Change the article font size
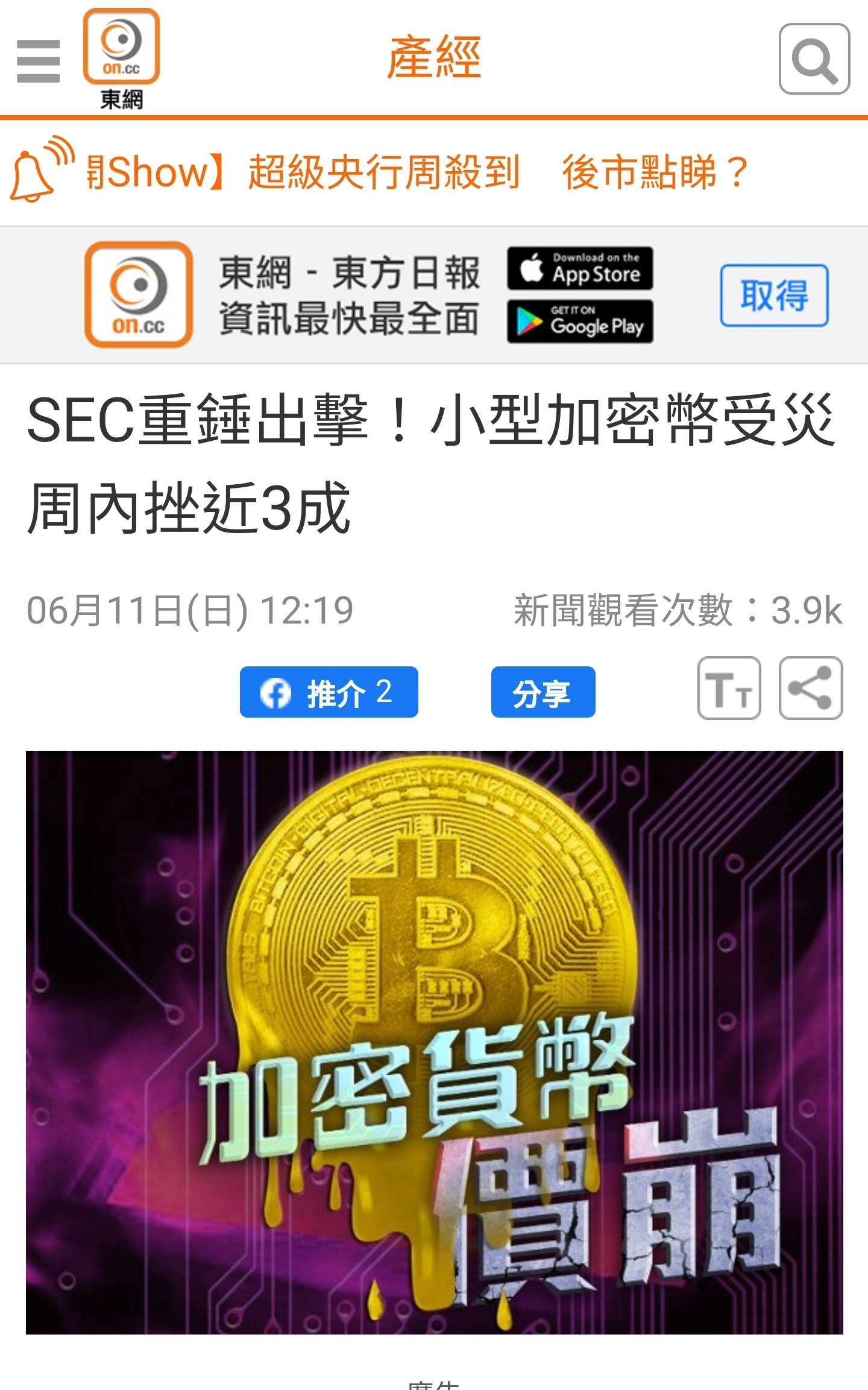This screenshot has width=868, height=1390. tap(729, 688)
